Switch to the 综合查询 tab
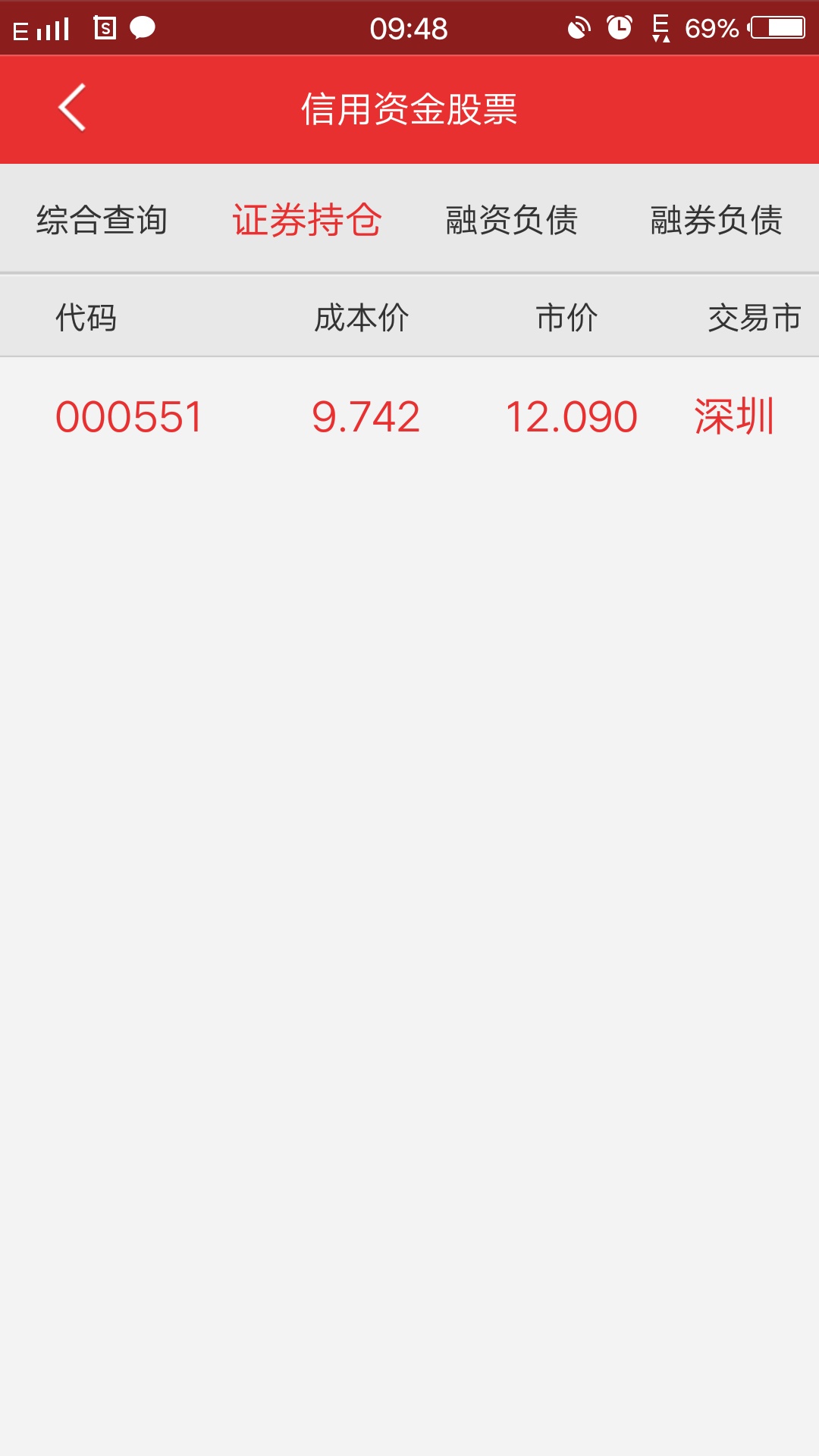Image resolution: width=819 pixels, height=1456 pixels. pos(102,220)
